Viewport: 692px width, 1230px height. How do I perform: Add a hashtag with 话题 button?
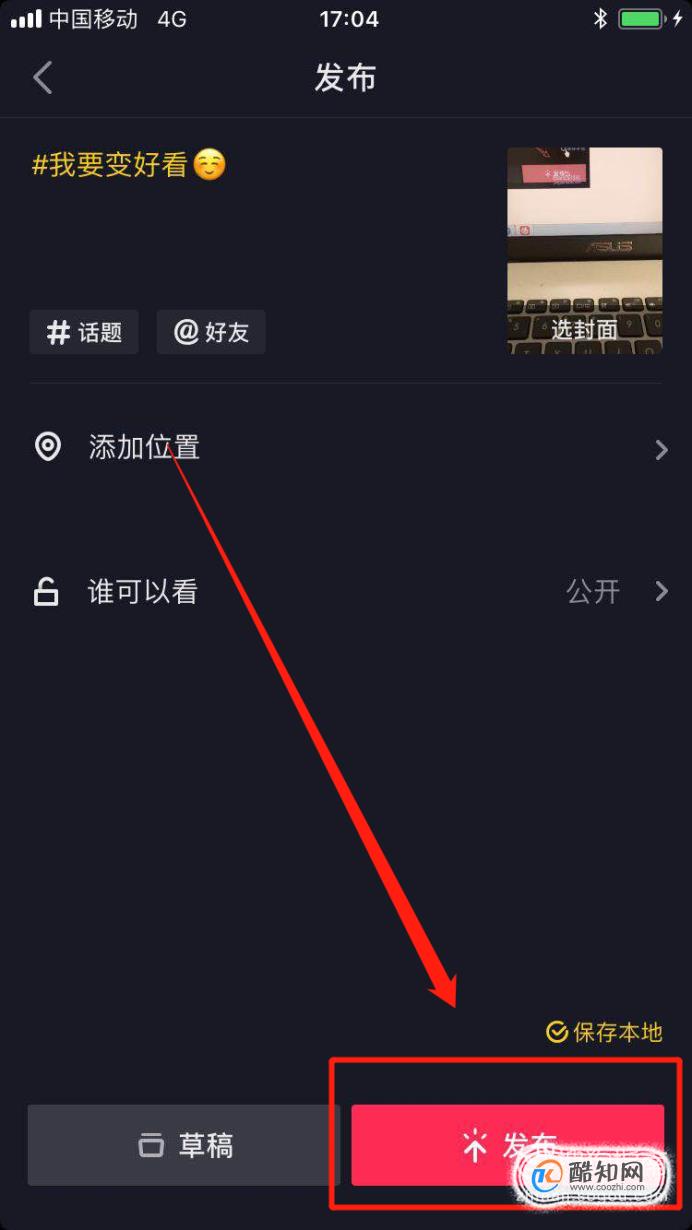click(x=84, y=332)
